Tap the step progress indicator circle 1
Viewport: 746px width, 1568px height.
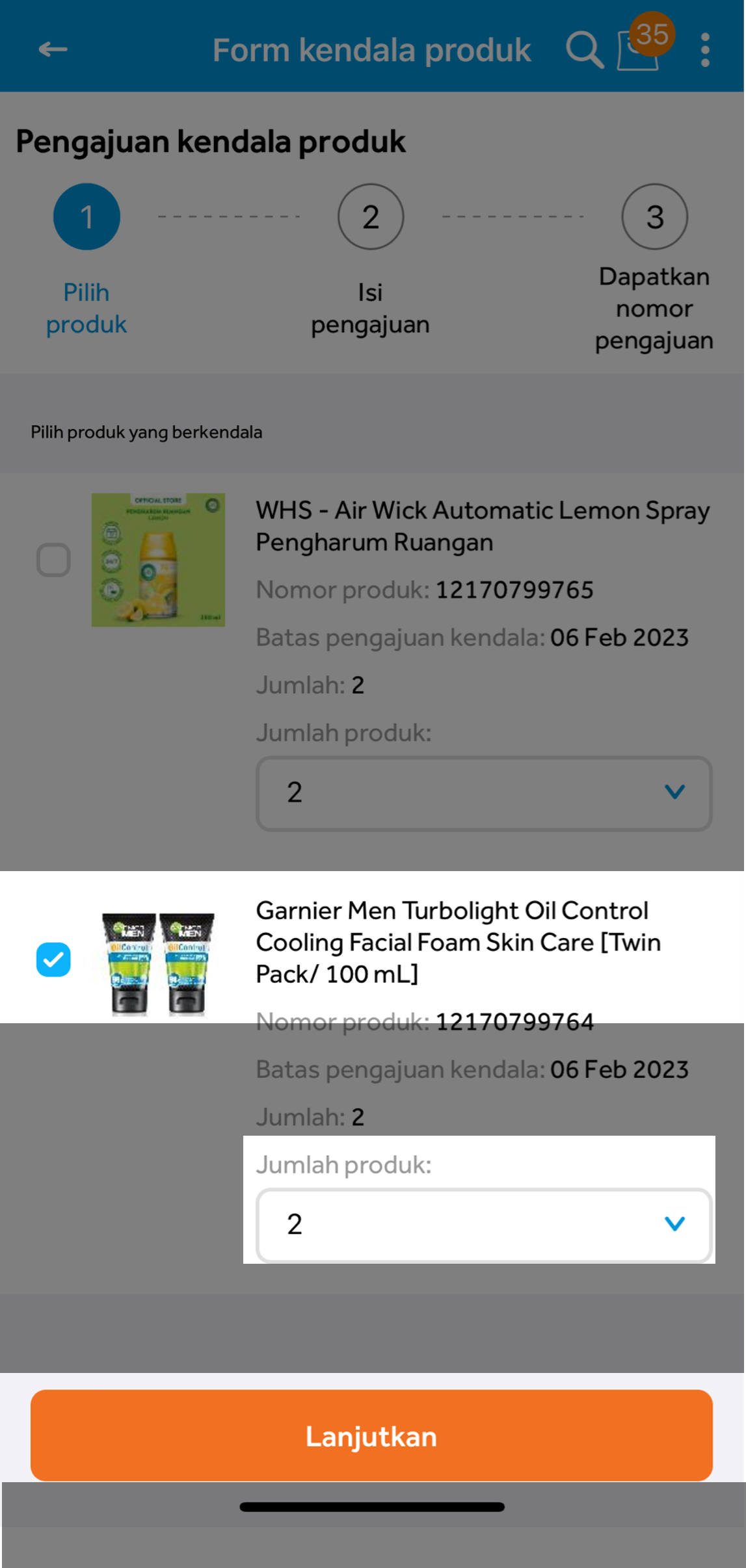pos(85,216)
